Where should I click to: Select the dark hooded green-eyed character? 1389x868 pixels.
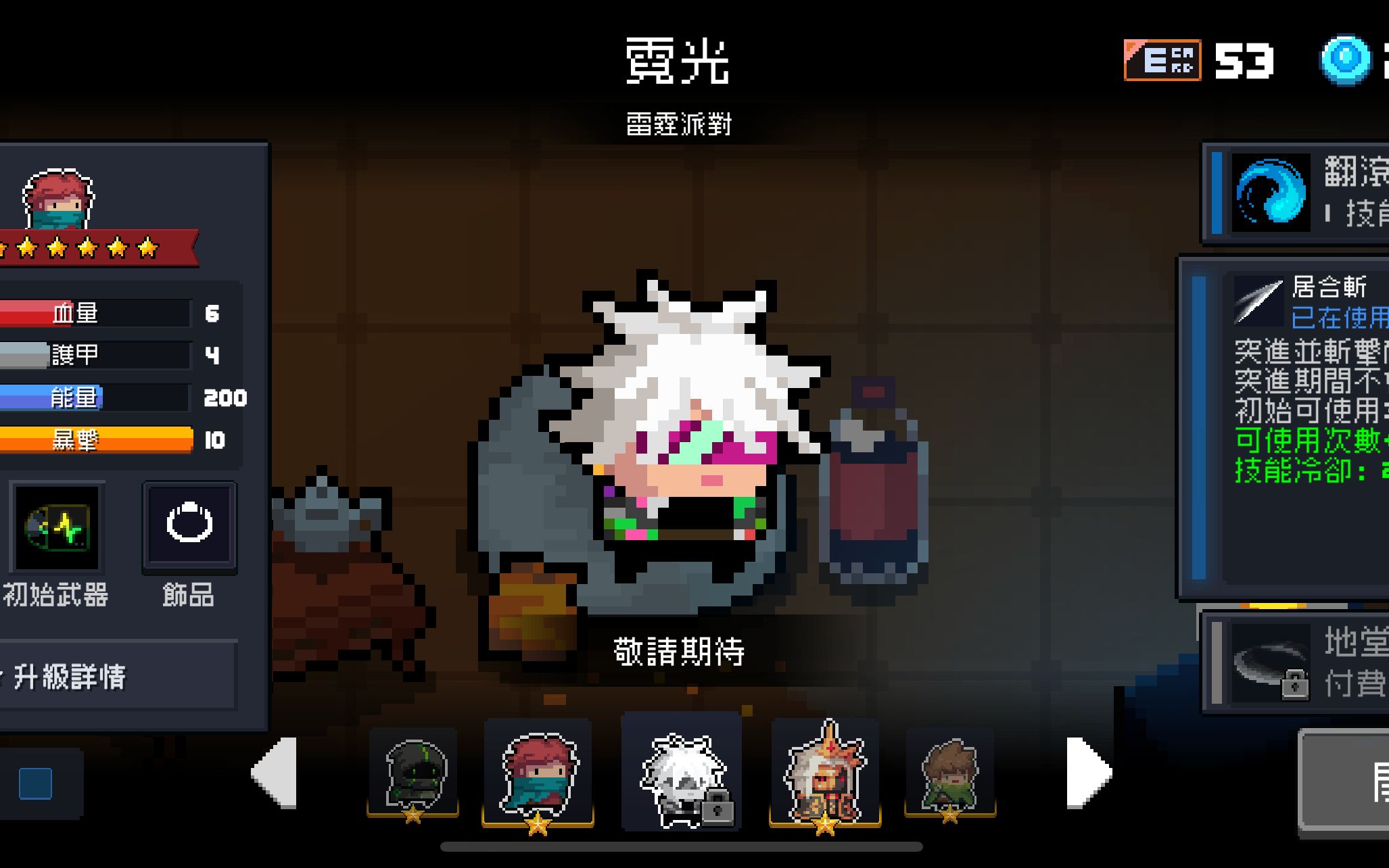coord(413,774)
